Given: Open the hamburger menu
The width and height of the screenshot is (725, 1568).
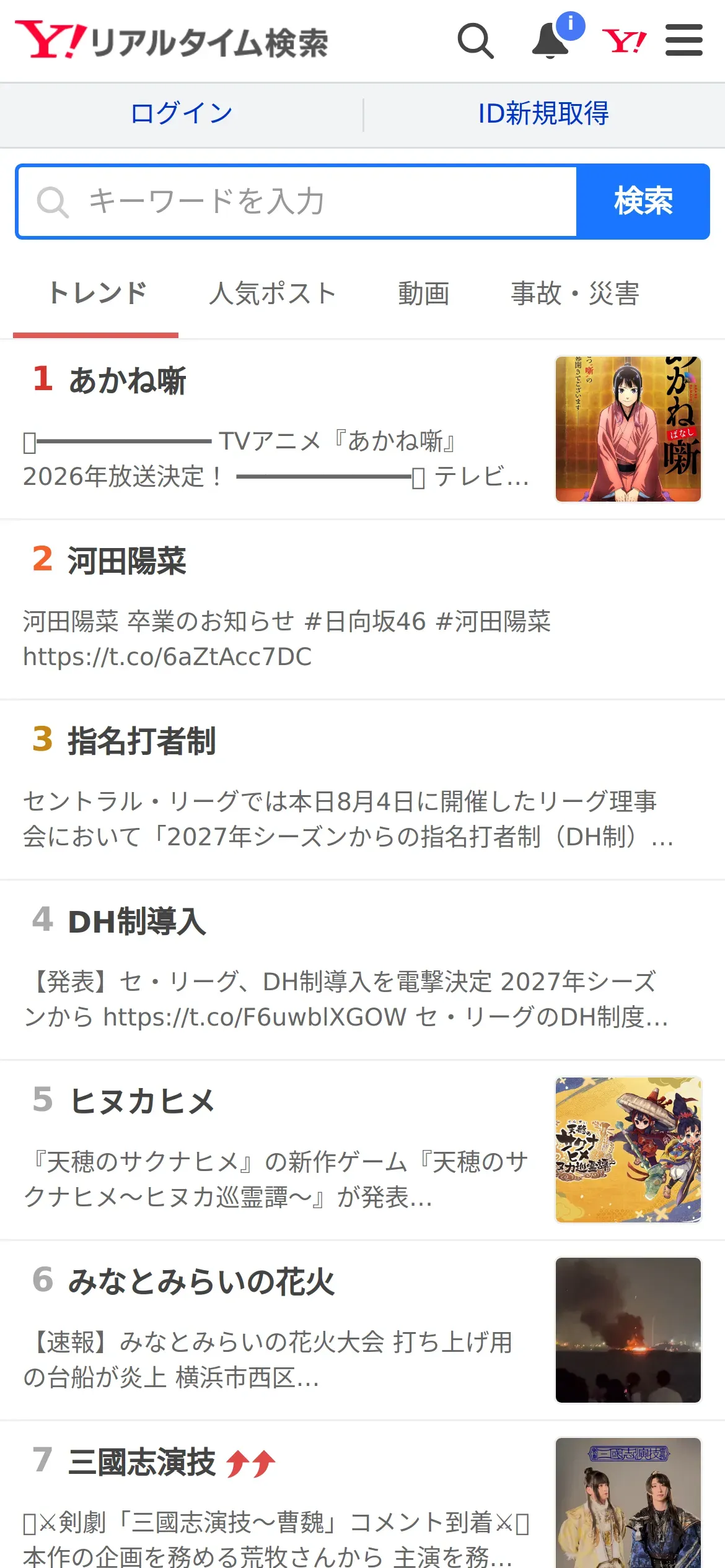Looking at the screenshot, I should pos(684,40).
